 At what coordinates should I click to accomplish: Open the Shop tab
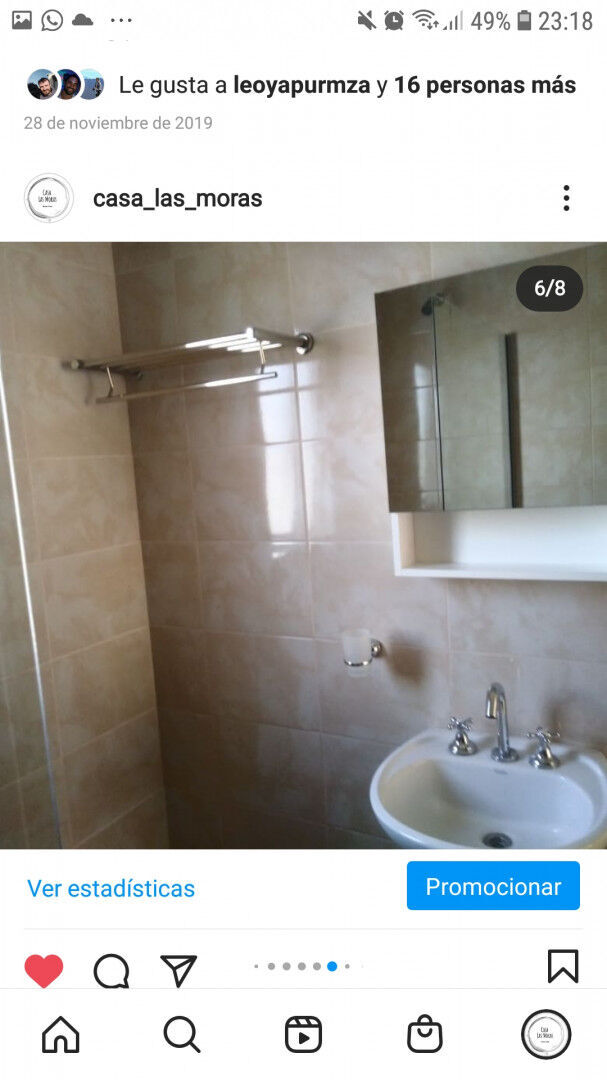pos(424,1035)
